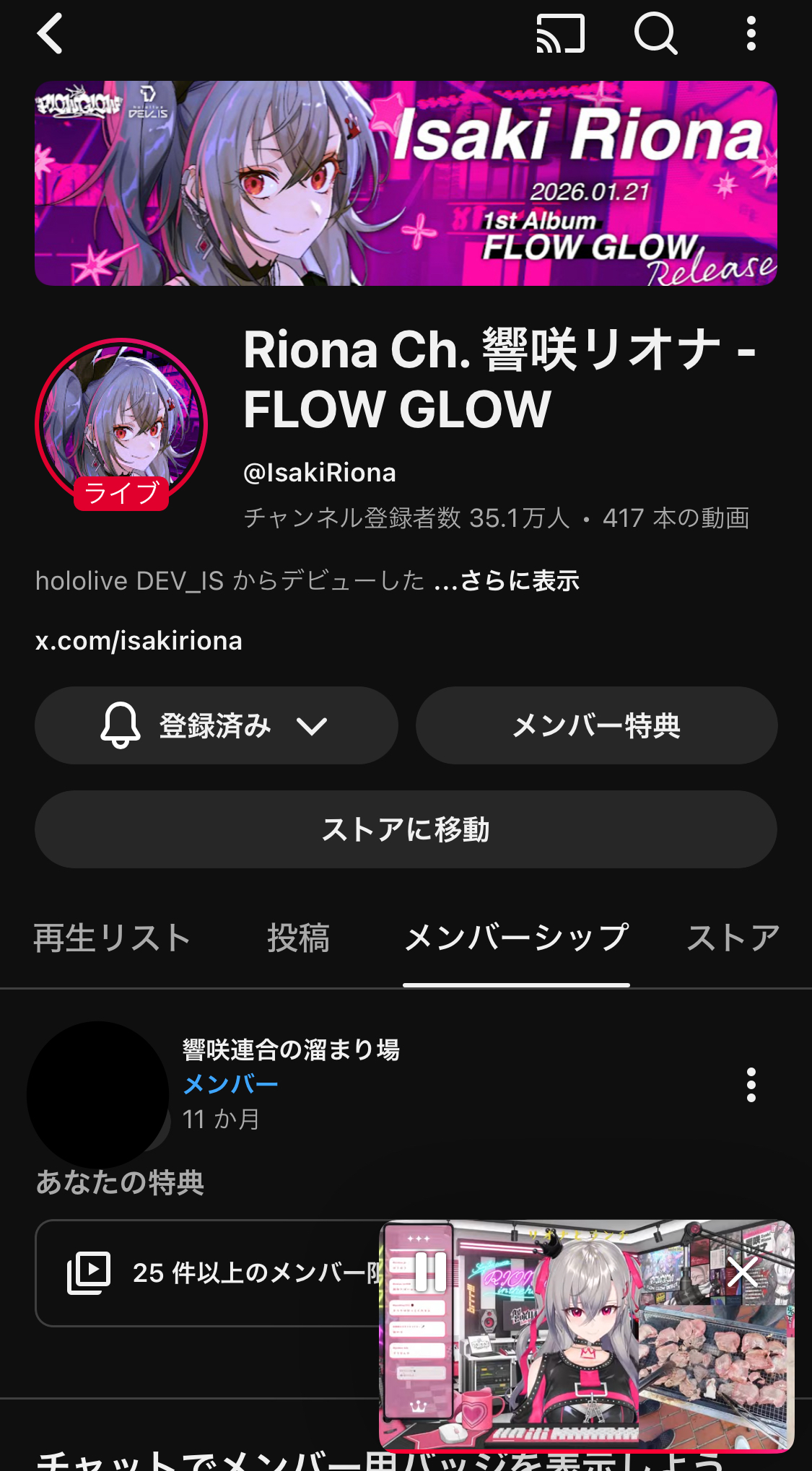The height and width of the screenshot is (1471, 812).
Task: Open the x.com/isakiriona link
Action: (x=139, y=641)
